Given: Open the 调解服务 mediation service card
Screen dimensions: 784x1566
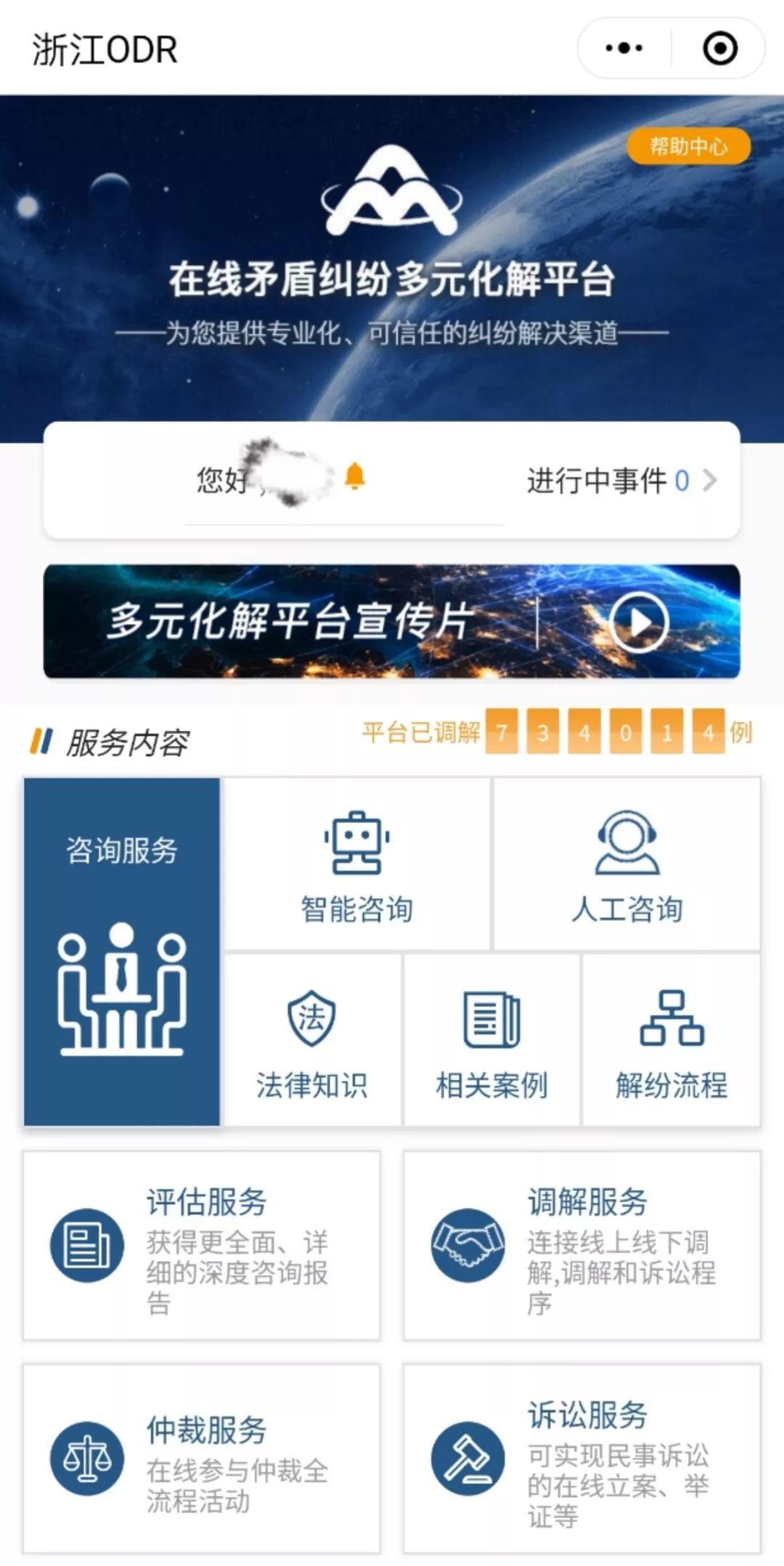Looking at the screenshot, I should (x=581, y=1245).
